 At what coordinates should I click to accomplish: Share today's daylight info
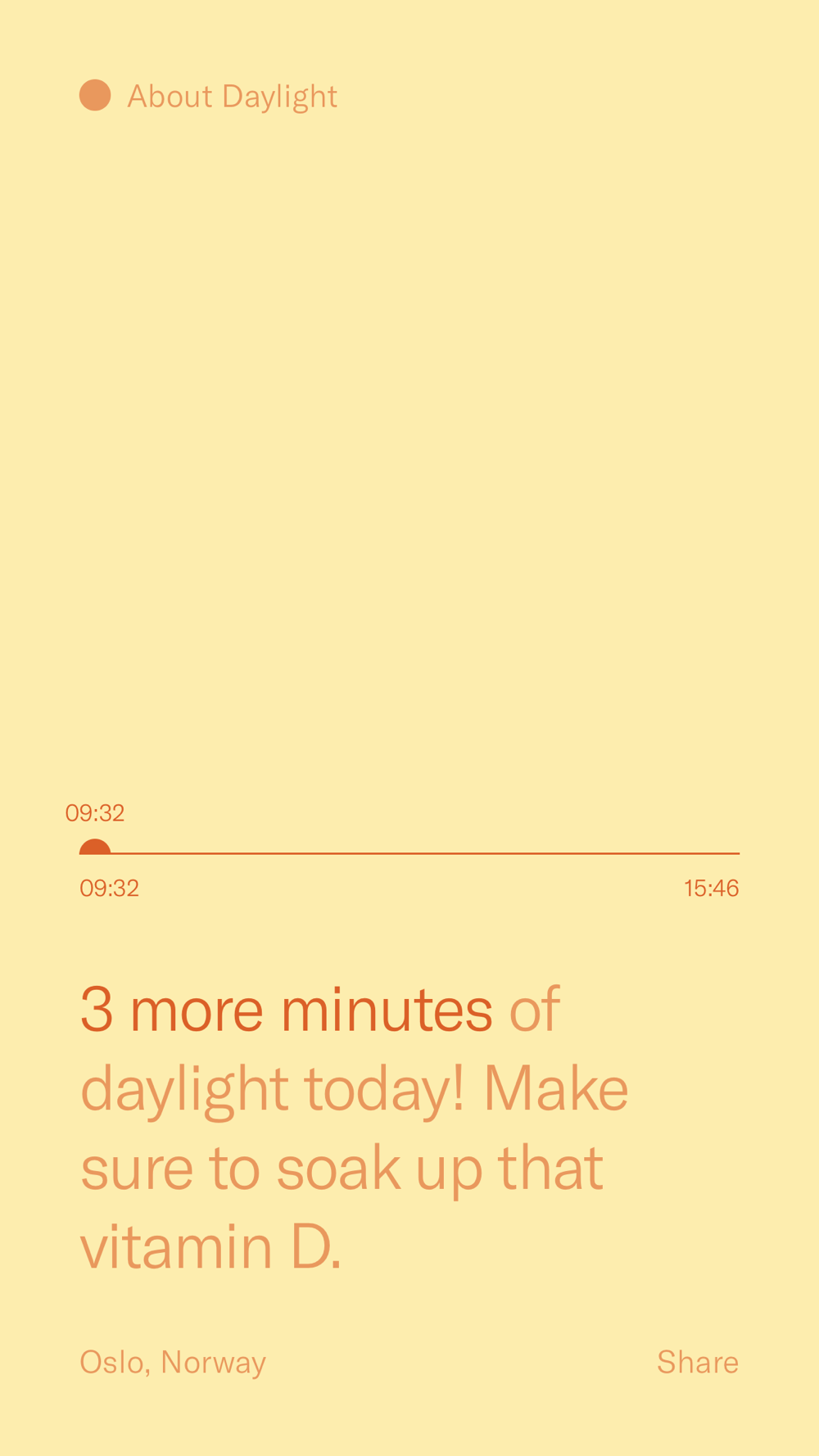pos(697,1362)
